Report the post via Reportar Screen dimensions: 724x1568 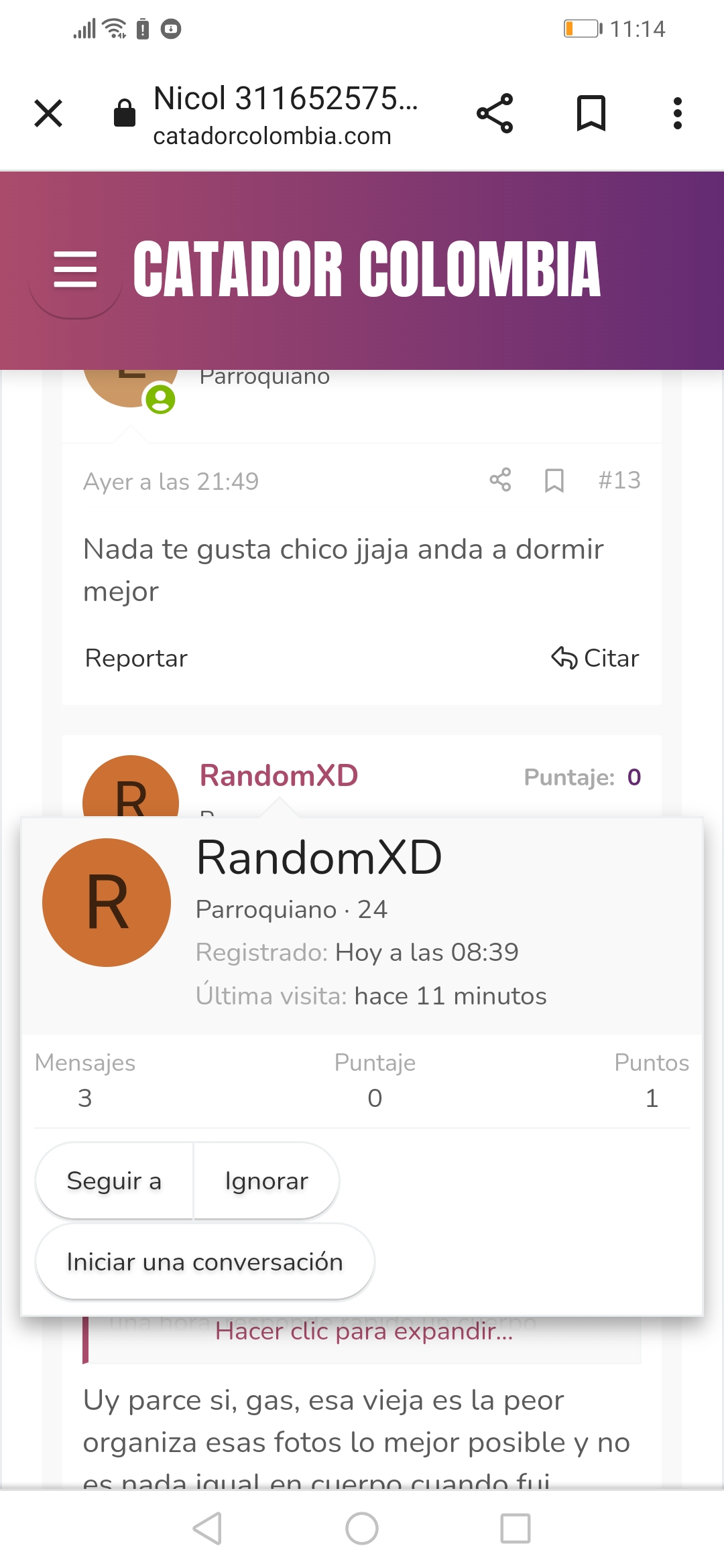coord(136,658)
